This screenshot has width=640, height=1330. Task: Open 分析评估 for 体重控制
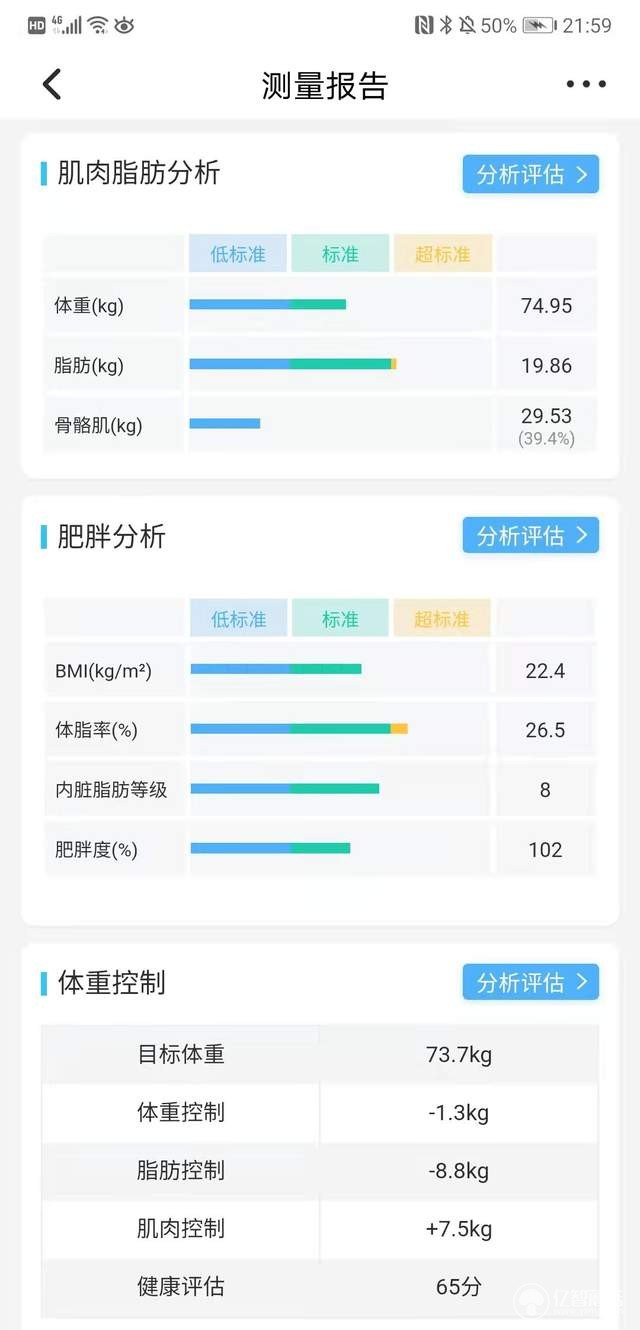[530, 982]
